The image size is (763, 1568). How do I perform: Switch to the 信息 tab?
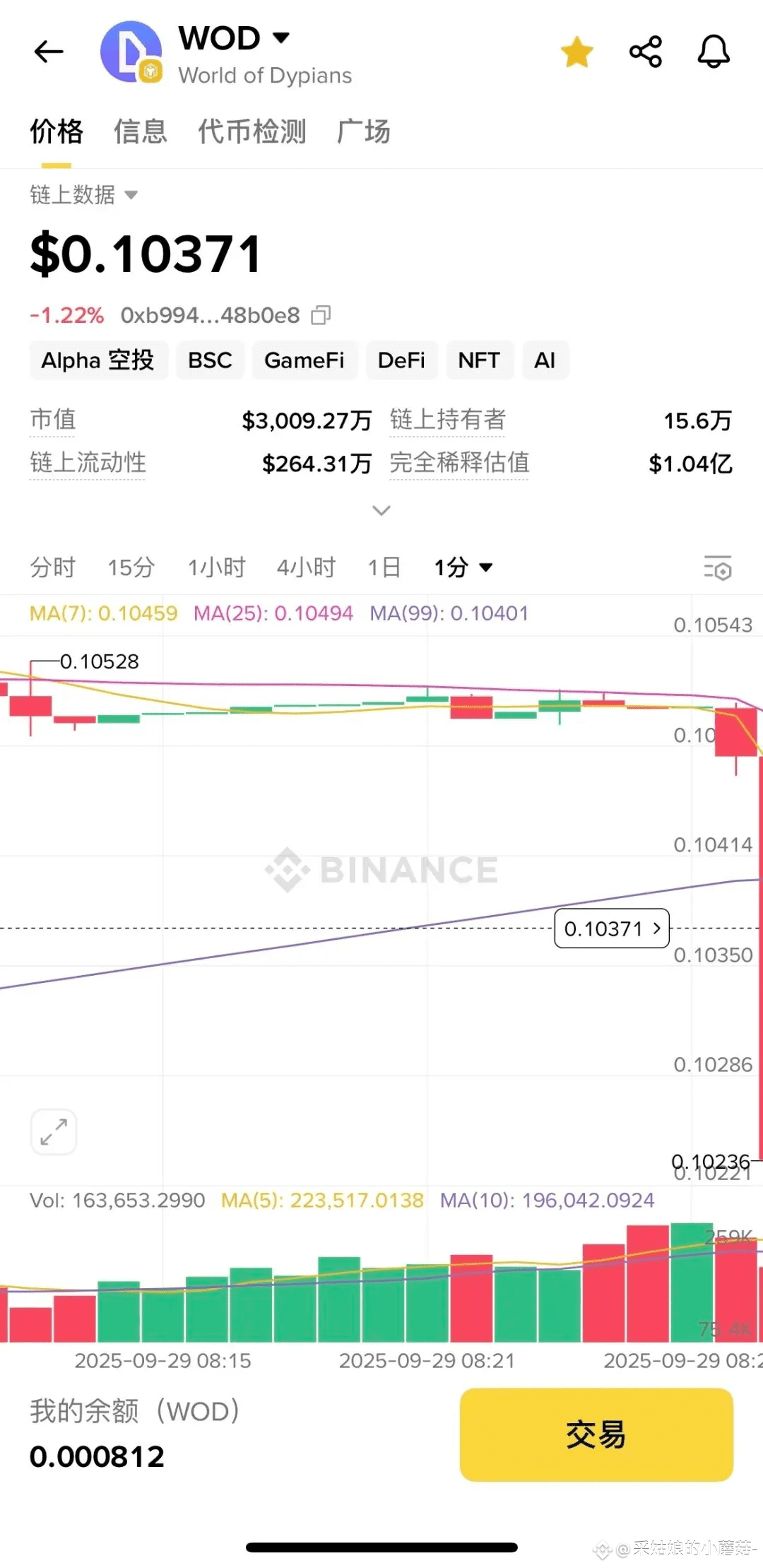(141, 132)
